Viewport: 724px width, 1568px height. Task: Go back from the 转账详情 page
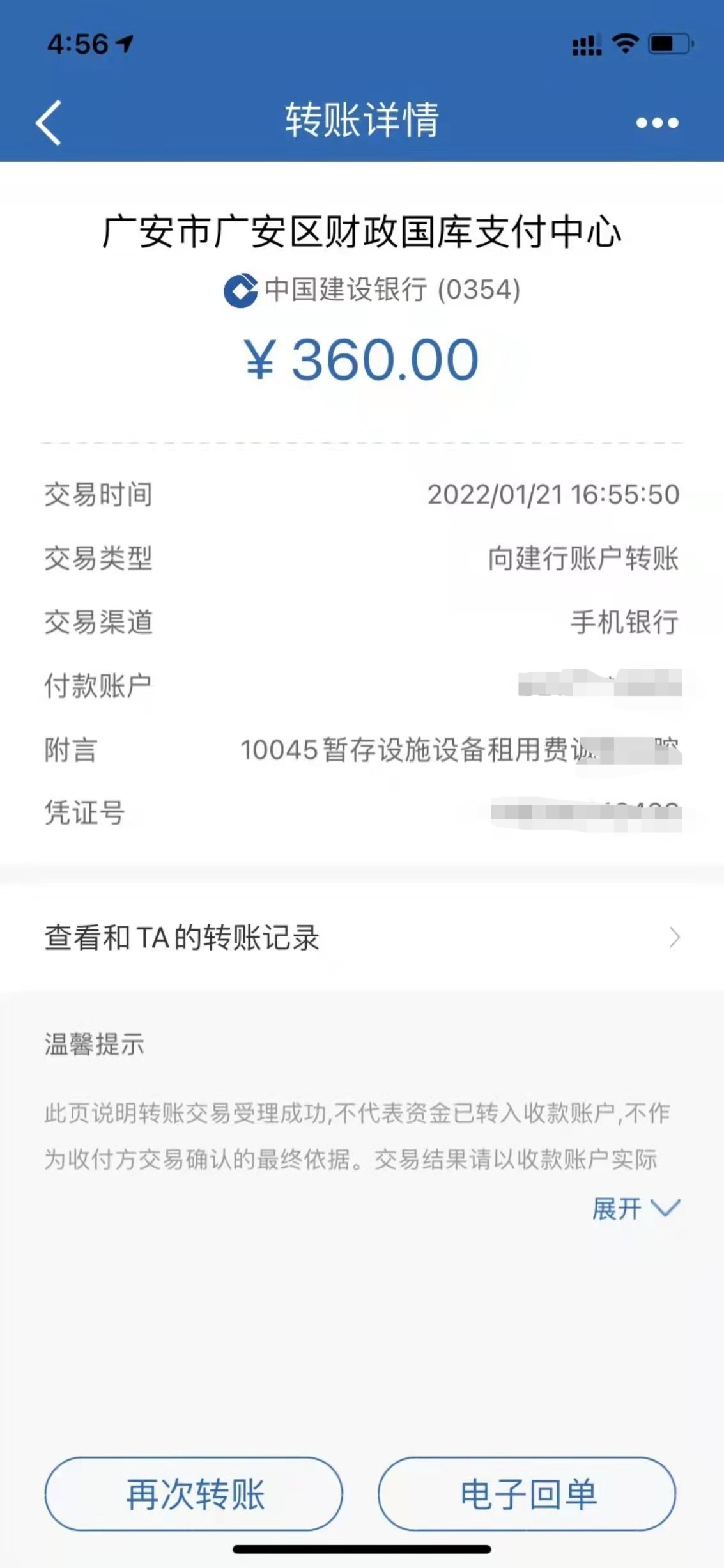[x=49, y=122]
